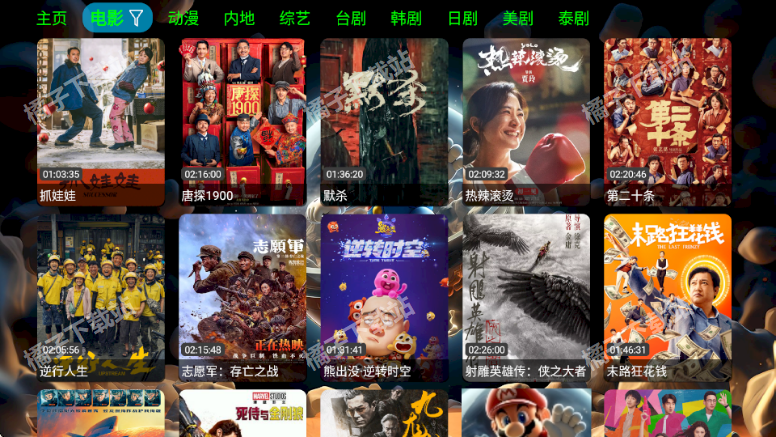Switch to the 美剧 tab
Screen dimensions: 776x437
(518, 18)
